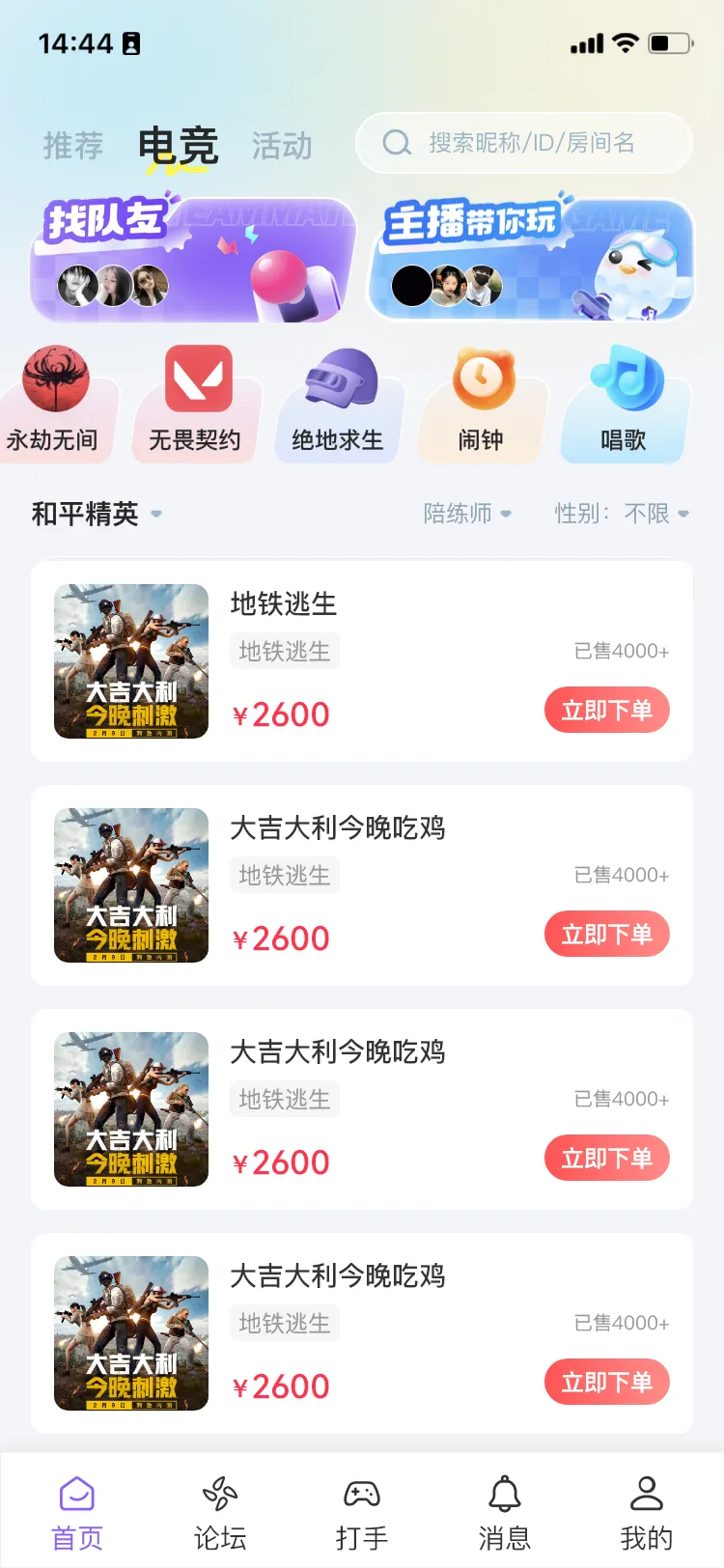
Task: Open the 陪练师 filter dropdown
Action: click(469, 514)
